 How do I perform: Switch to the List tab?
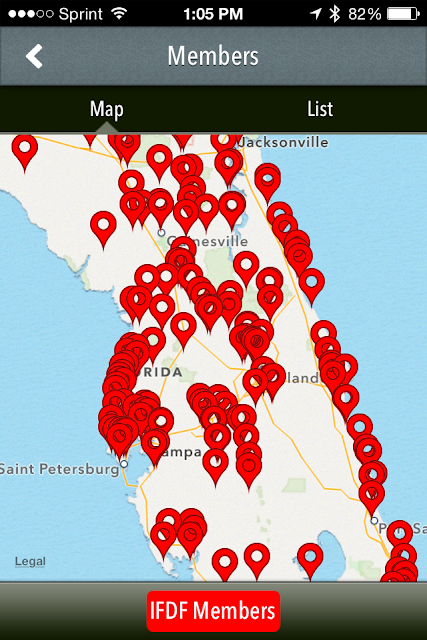(320, 109)
